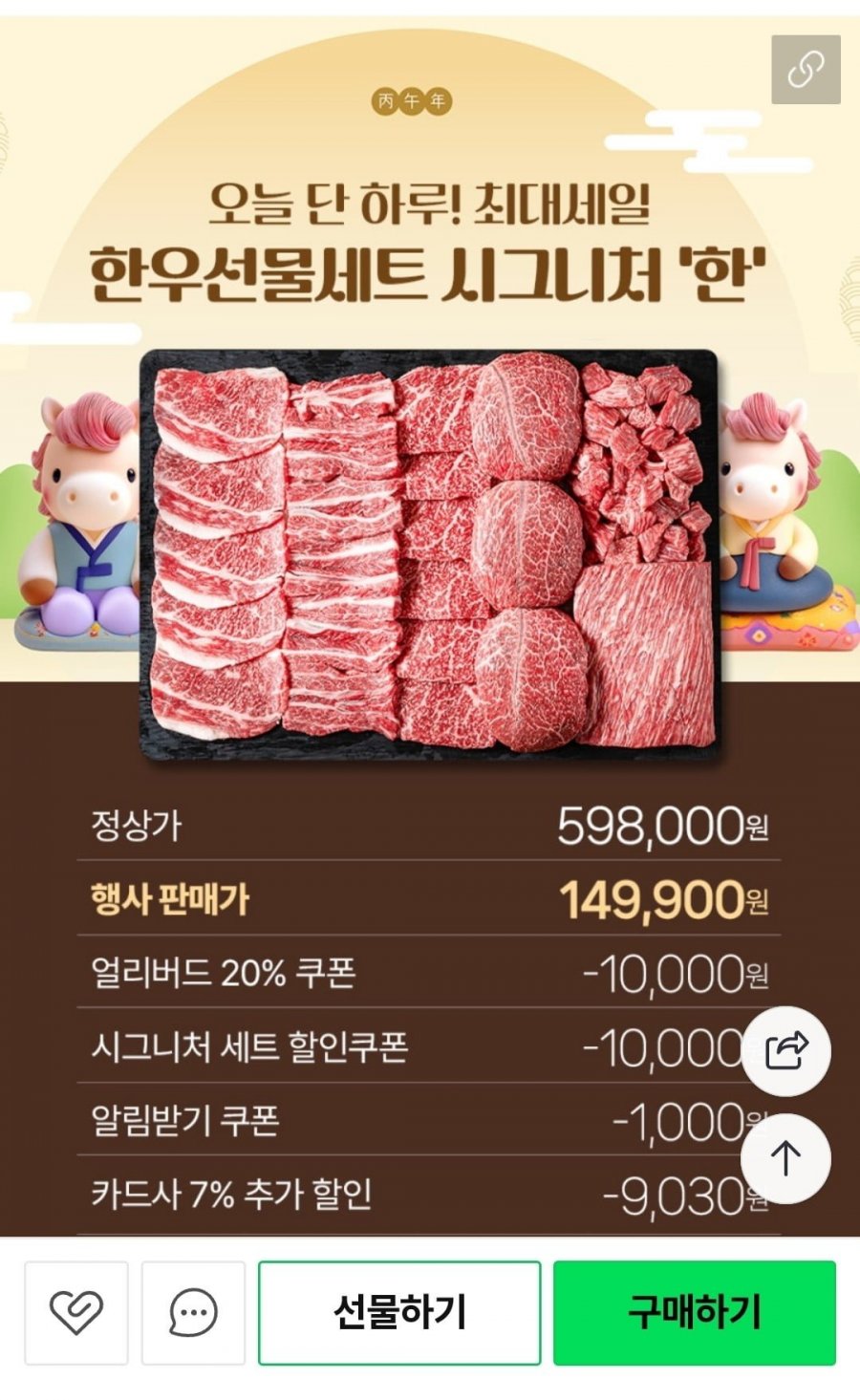Copy the product link with the chain icon
This screenshot has height=1400, width=860.
point(806,69)
